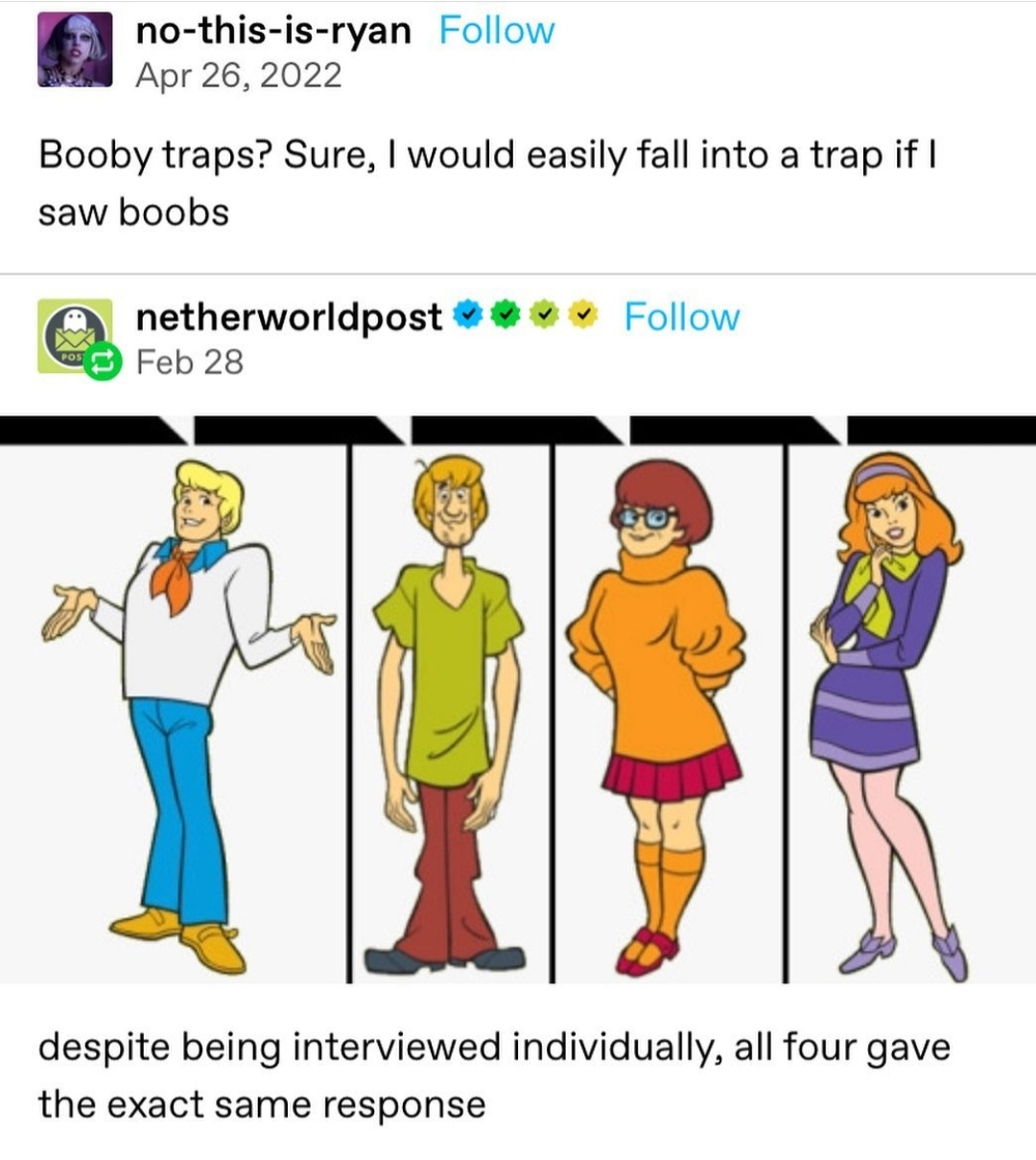Open the Scooby-Doo gang image

coord(518,700)
